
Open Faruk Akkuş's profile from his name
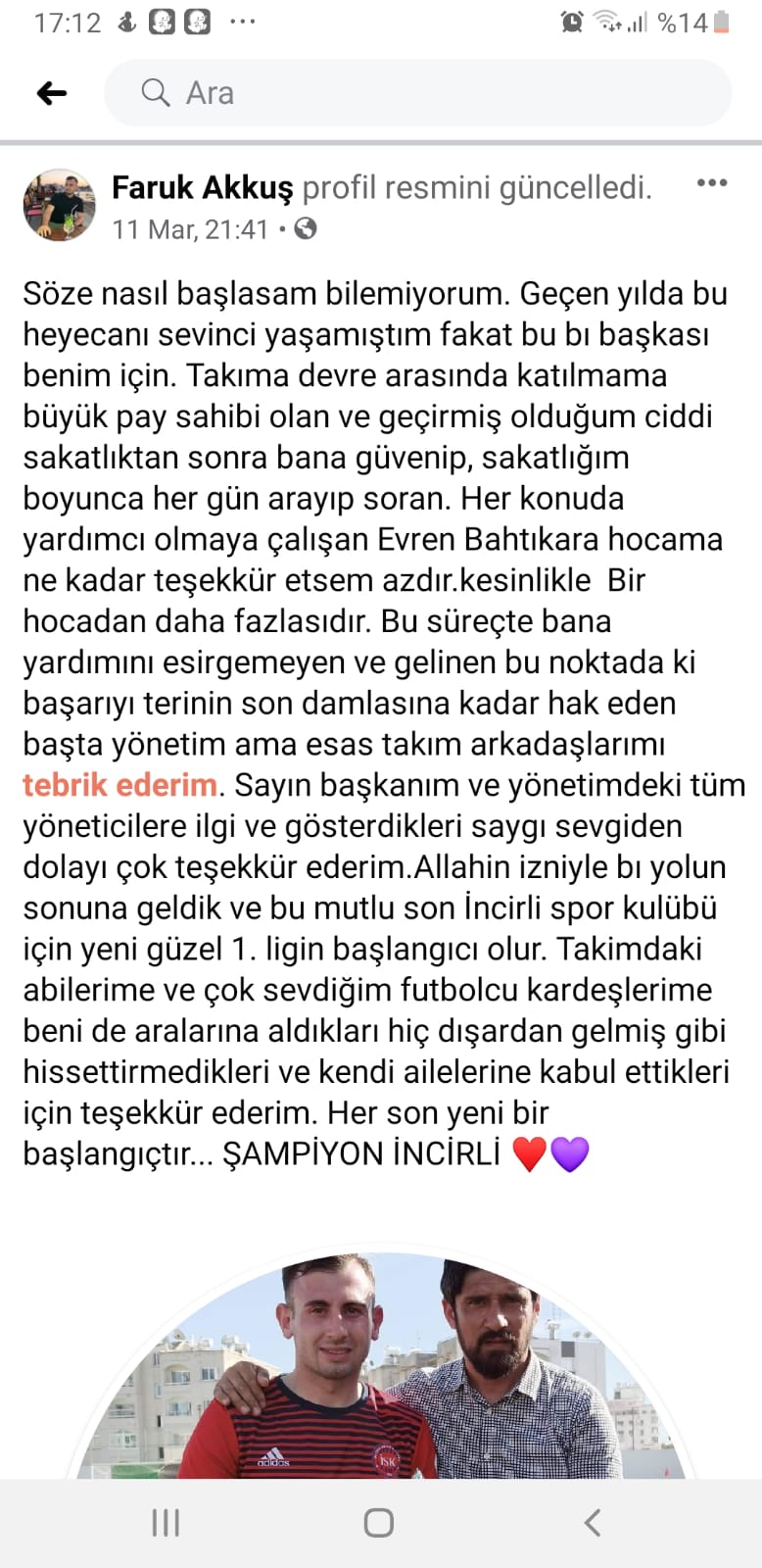click(x=203, y=187)
